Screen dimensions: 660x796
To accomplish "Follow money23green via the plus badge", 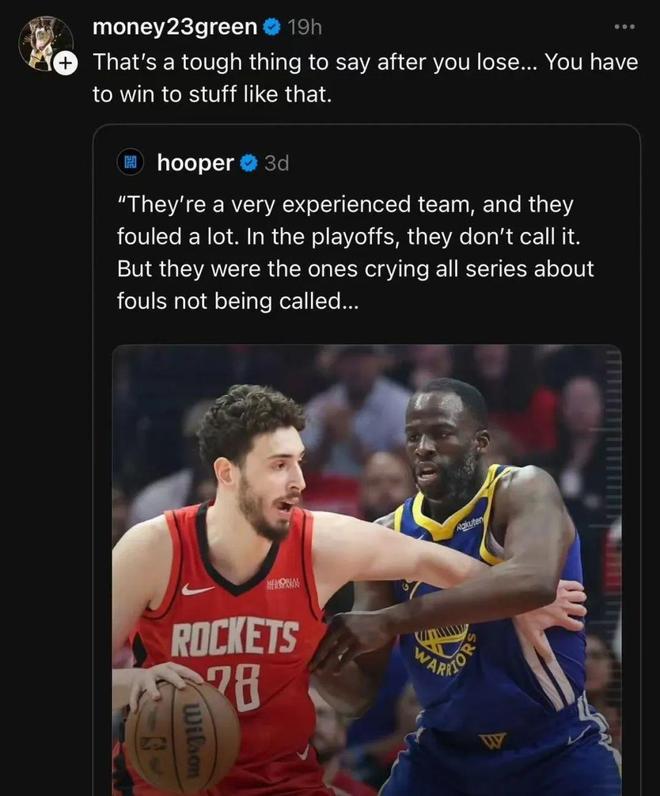I will [65, 62].
